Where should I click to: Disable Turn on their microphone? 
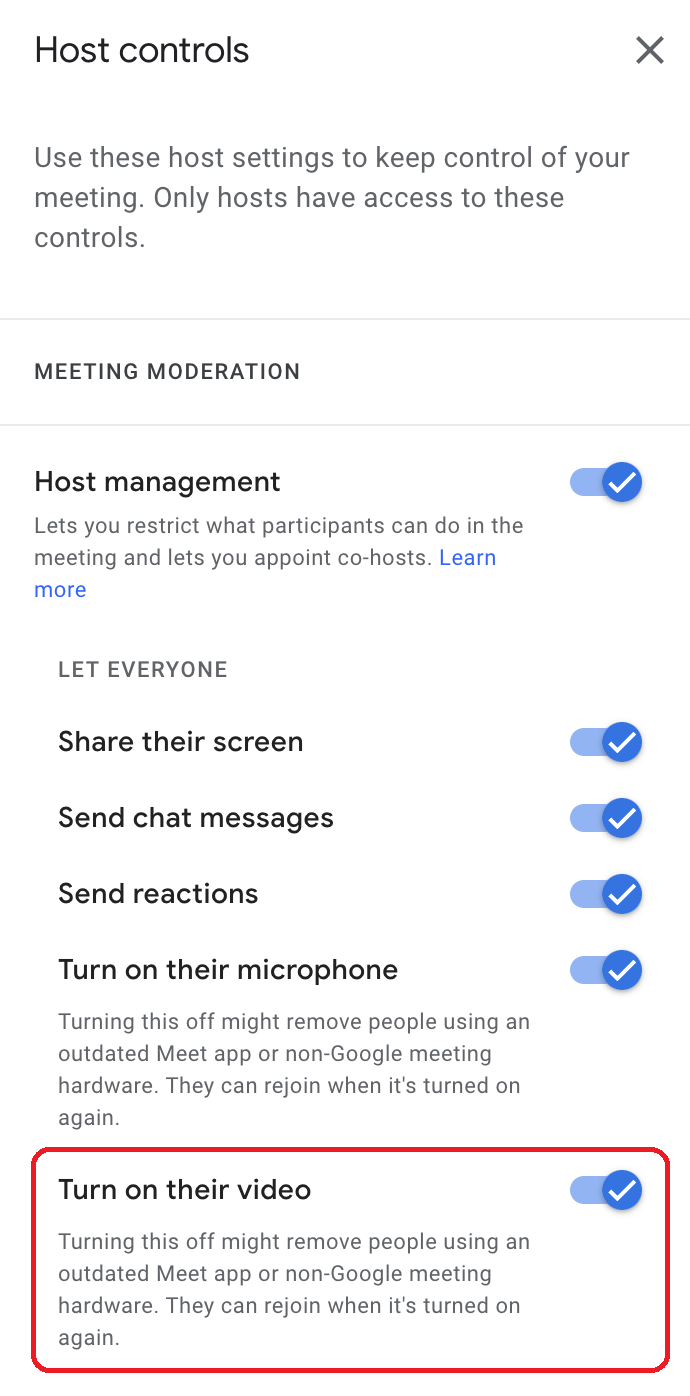click(x=606, y=970)
